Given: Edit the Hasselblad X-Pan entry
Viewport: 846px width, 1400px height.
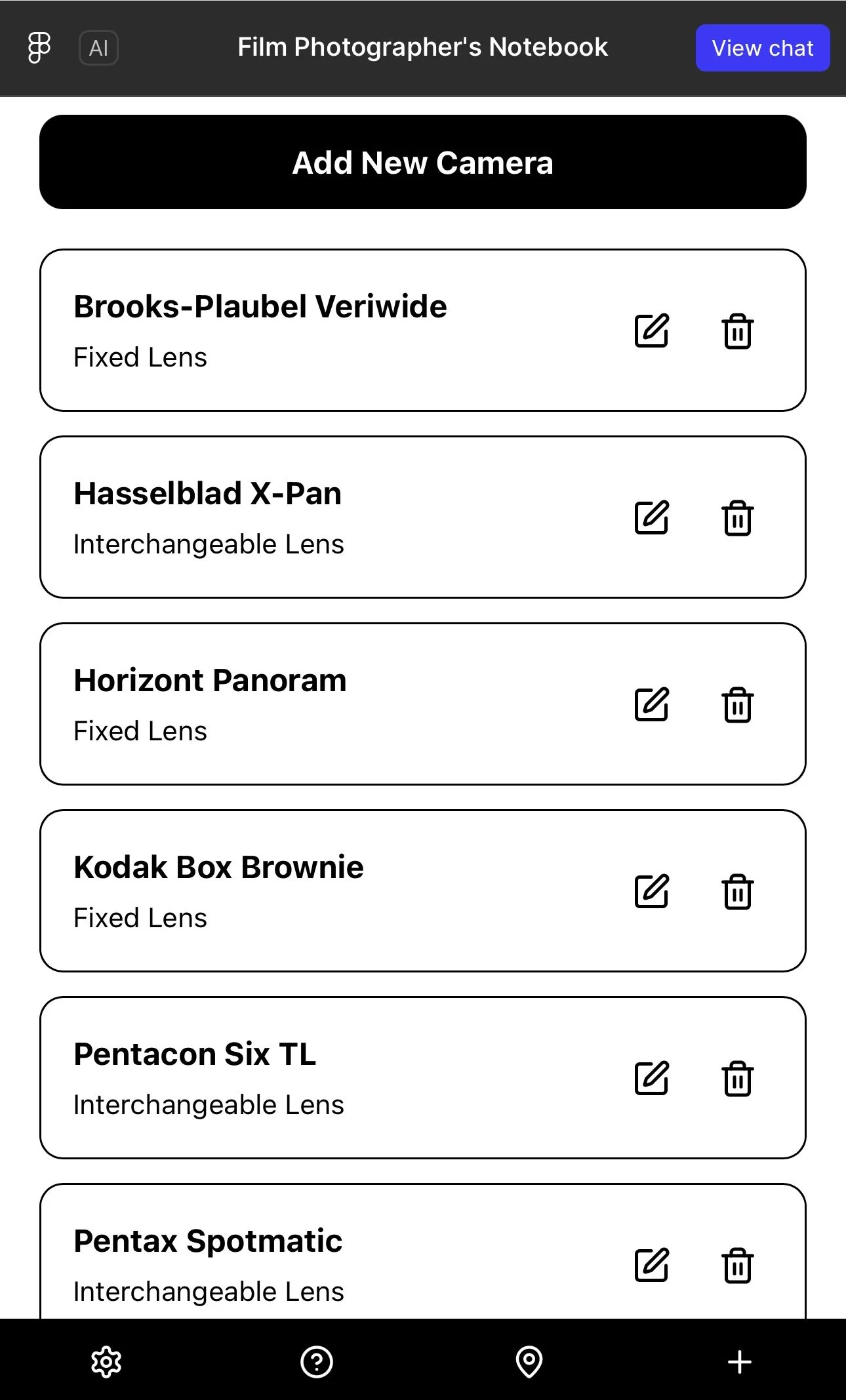Looking at the screenshot, I should (651, 517).
